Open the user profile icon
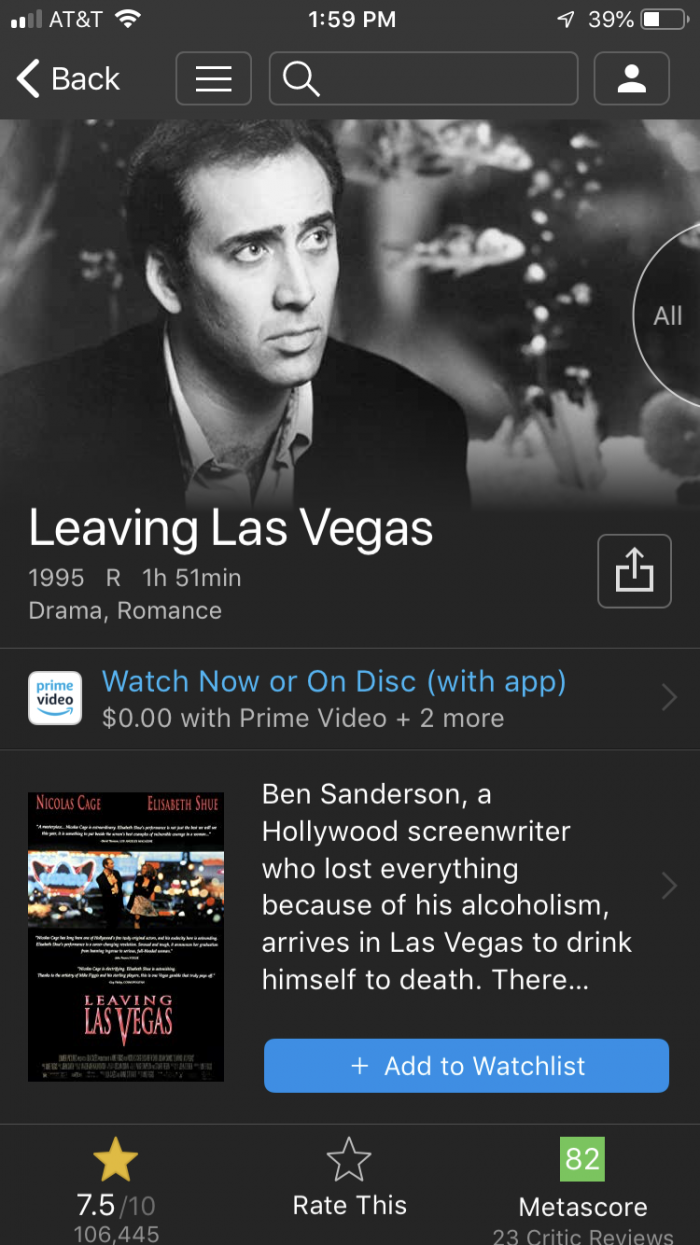700x1245 pixels. tap(631, 79)
